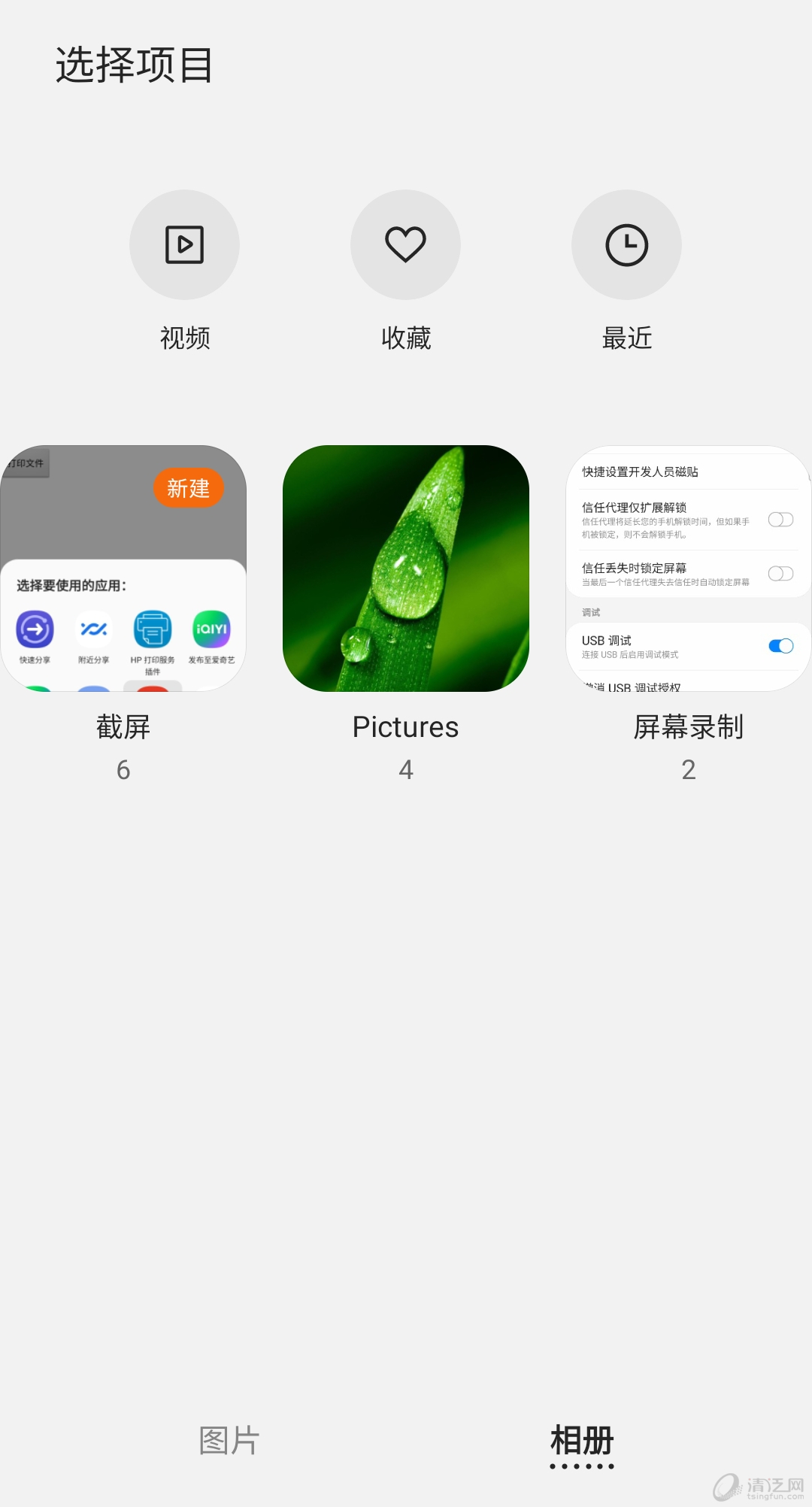The height and width of the screenshot is (1507, 812).
Task: Open the 收藏 (Favorites) category
Action: [405, 245]
